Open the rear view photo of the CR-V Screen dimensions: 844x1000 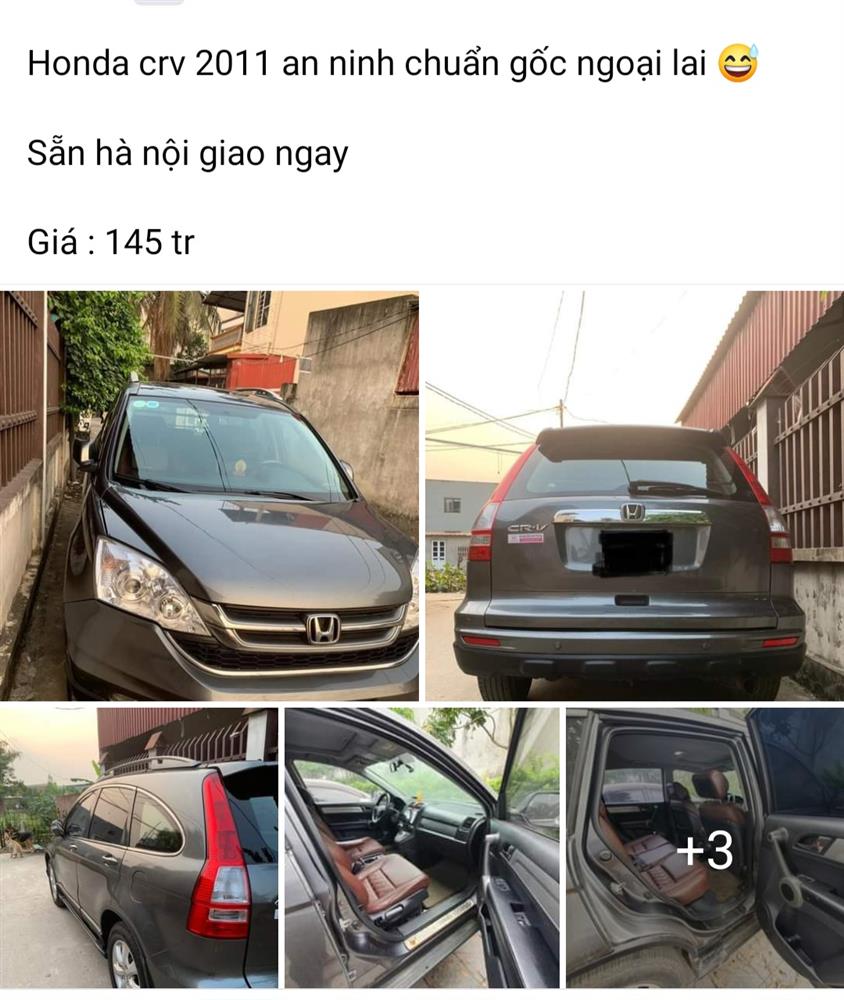point(634,495)
